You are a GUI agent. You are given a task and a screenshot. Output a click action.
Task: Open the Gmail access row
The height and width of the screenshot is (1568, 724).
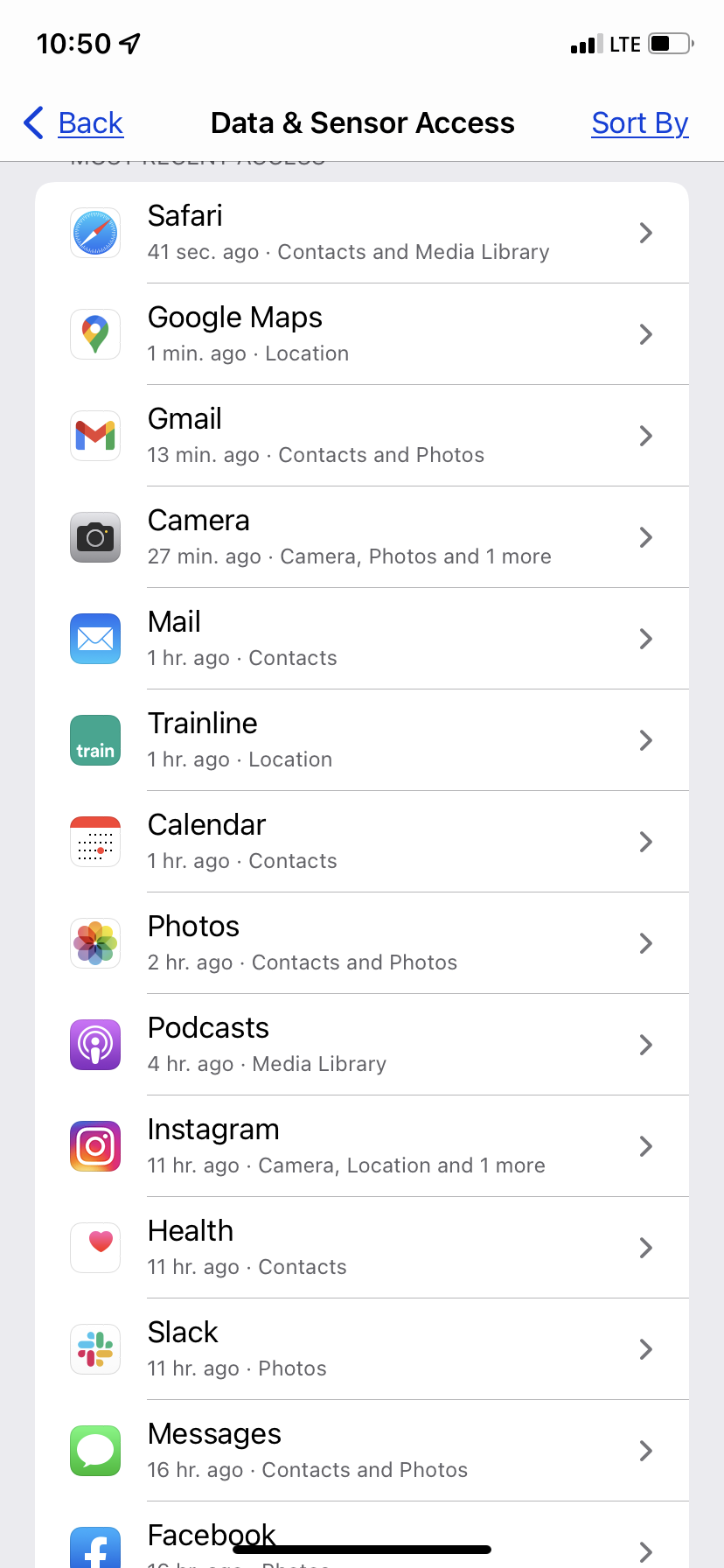[362, 436]
